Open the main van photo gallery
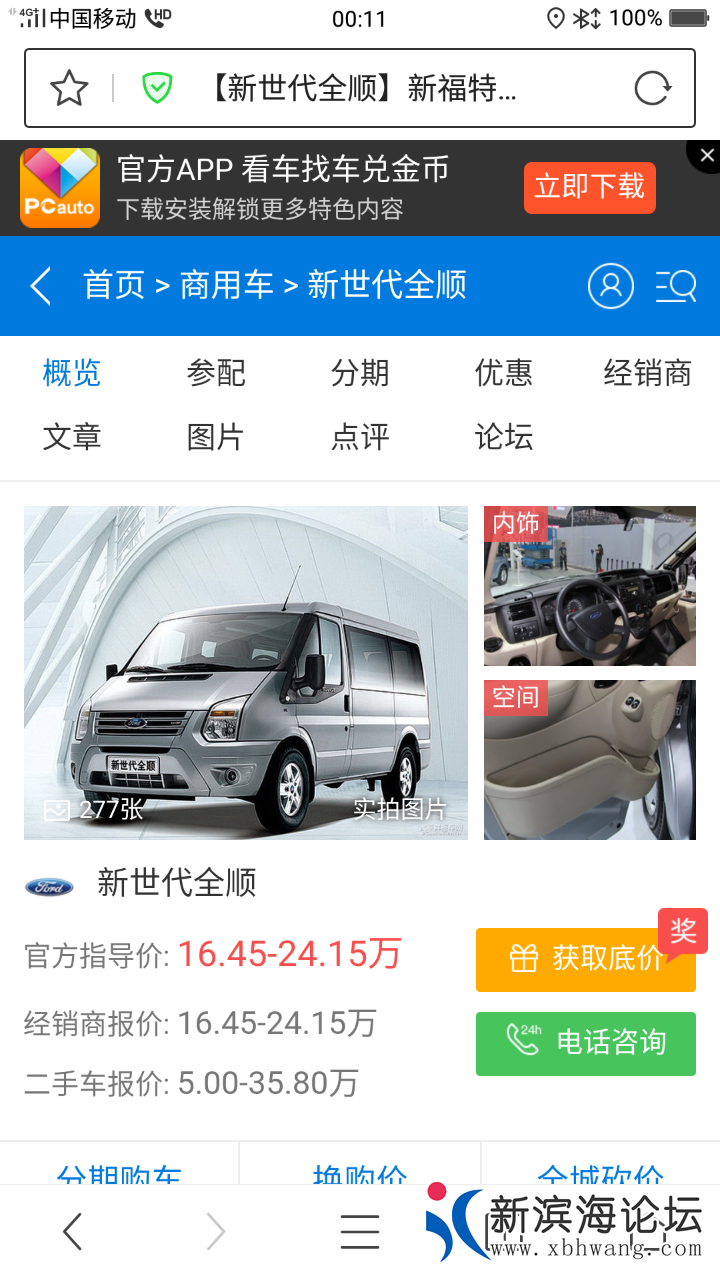 (245, 672)
